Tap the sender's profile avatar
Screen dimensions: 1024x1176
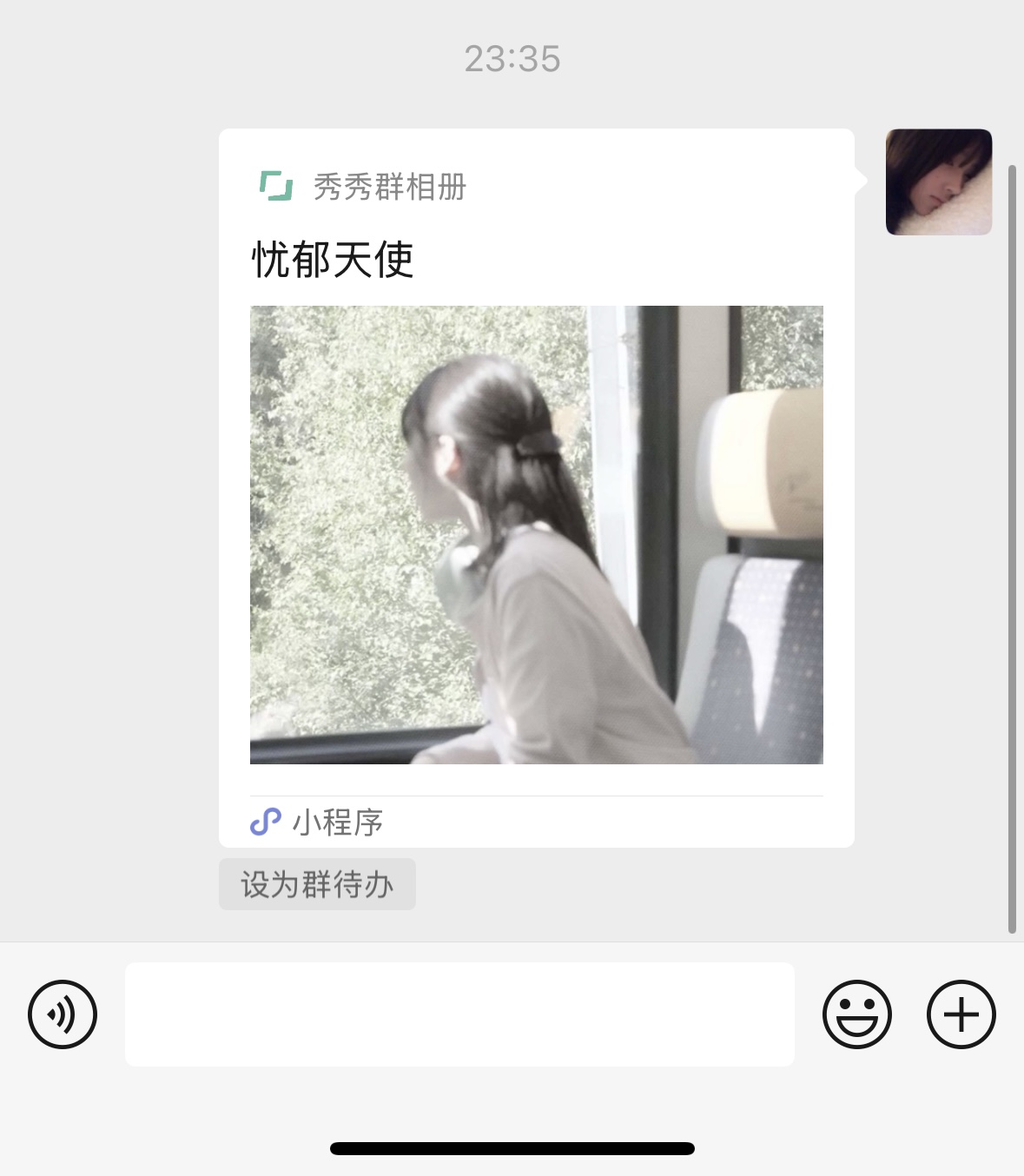pos(938,182)
